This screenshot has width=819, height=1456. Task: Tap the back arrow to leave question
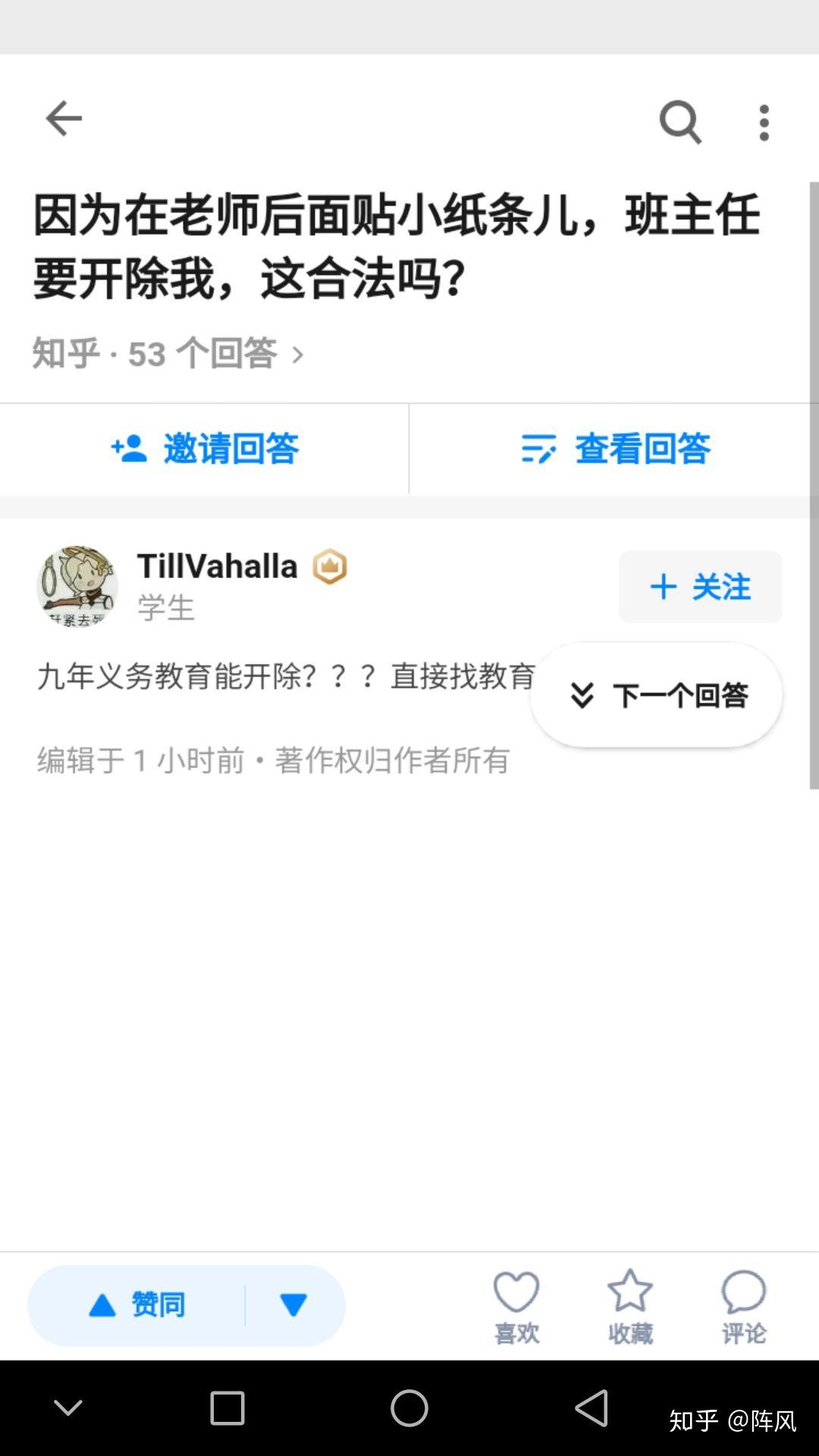tap(64, 118)
